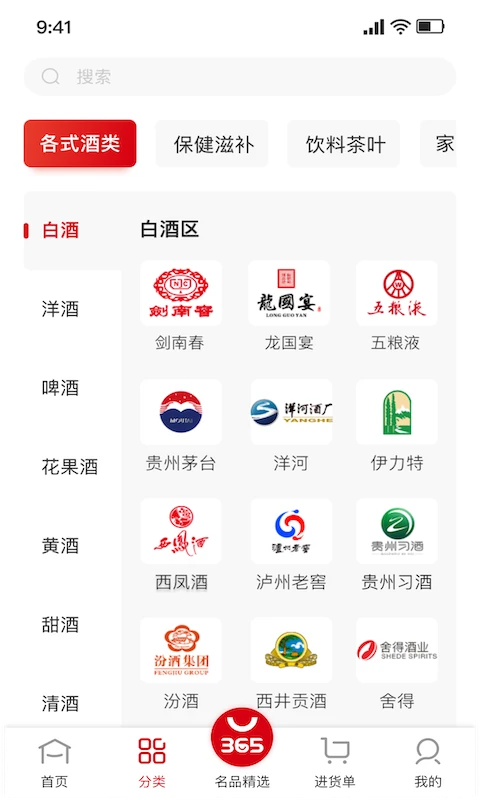Open the 西凤酒 brand tile

click(181, 545)
